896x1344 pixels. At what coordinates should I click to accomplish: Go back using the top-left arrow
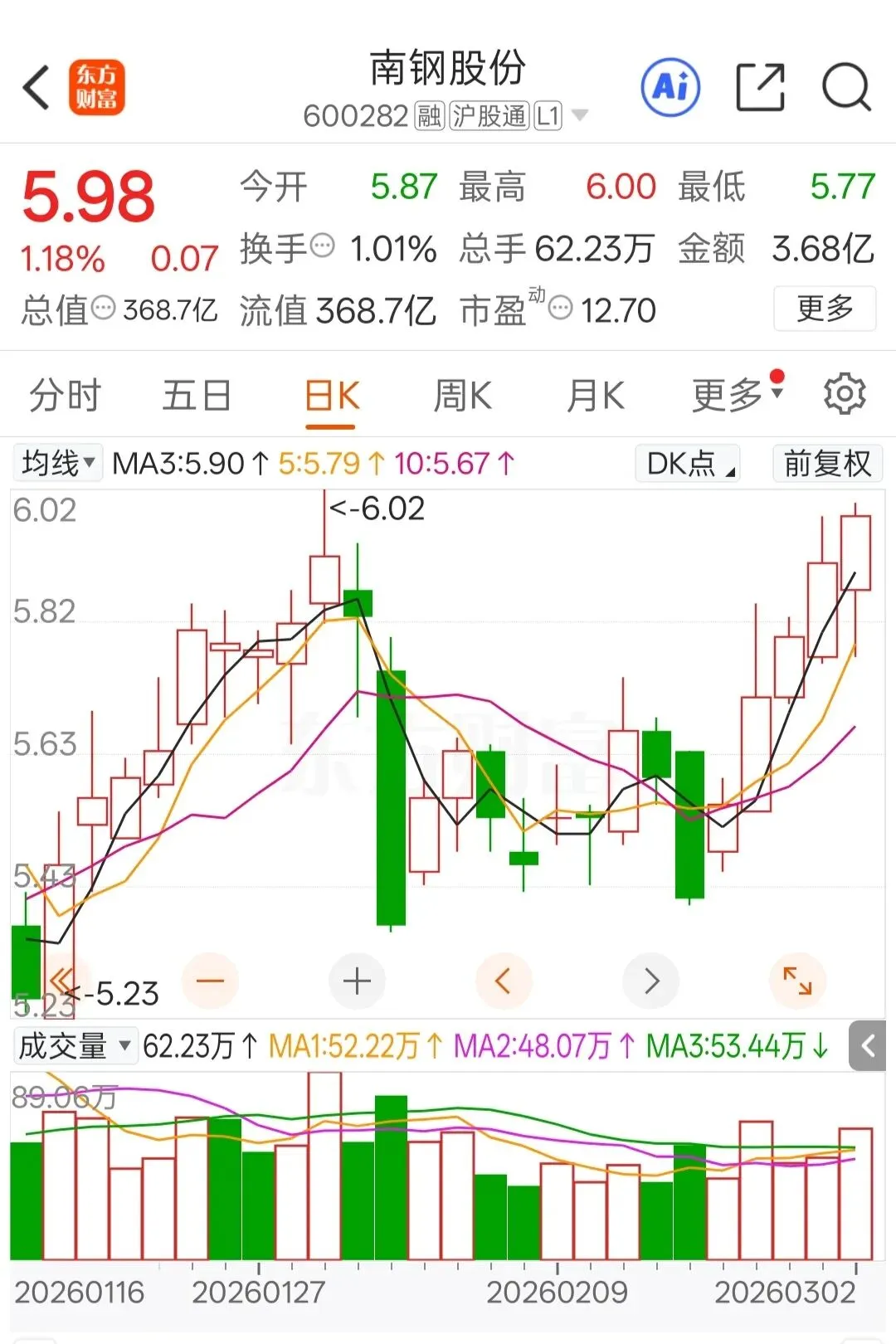point(37,87)
